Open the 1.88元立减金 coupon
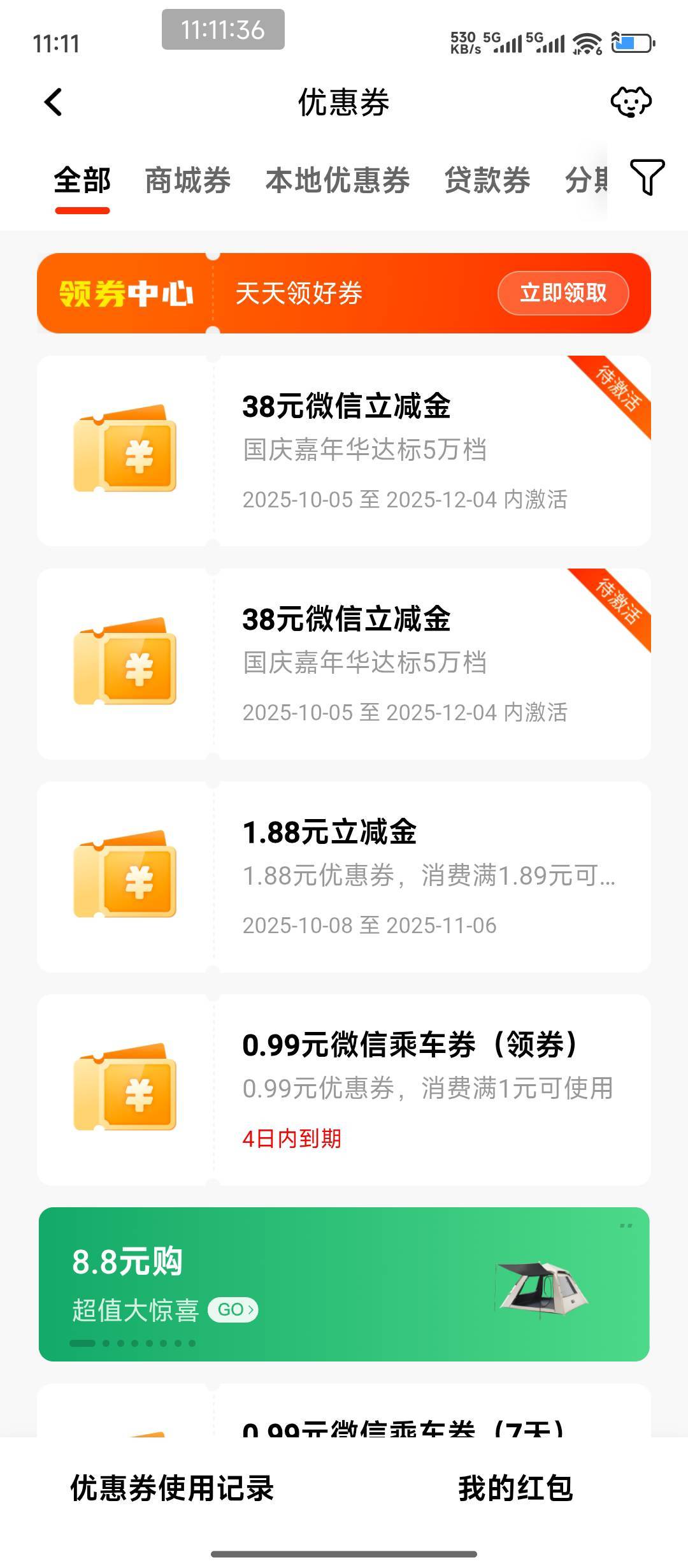 point(344,877)
